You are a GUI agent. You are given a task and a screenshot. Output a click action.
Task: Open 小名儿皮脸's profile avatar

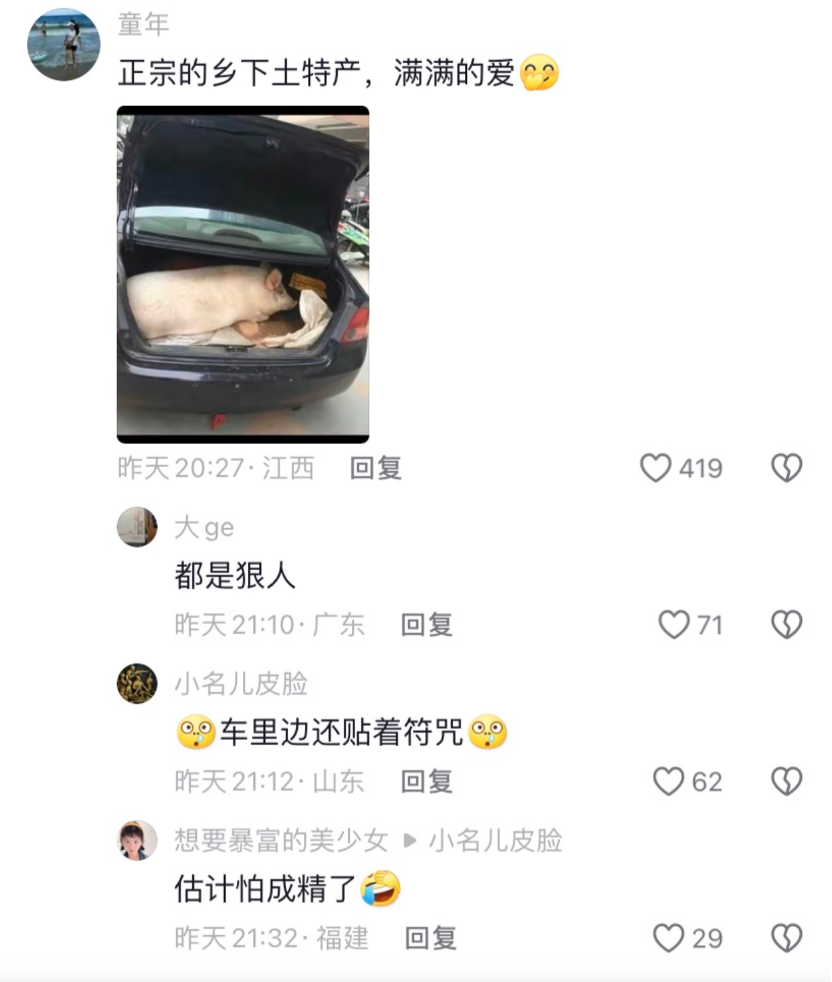[x=137, y=683]
